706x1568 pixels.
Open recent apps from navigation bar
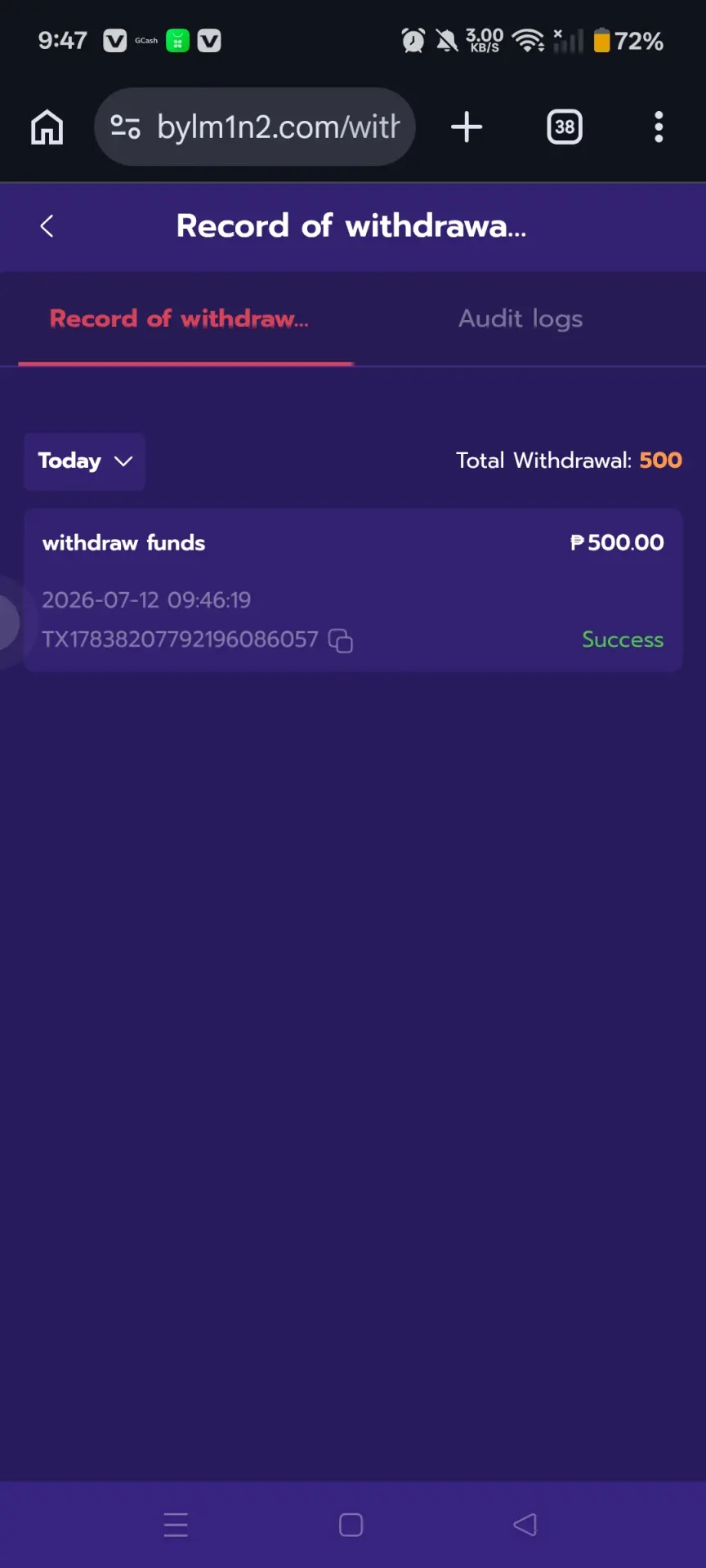coord(176,1525)
